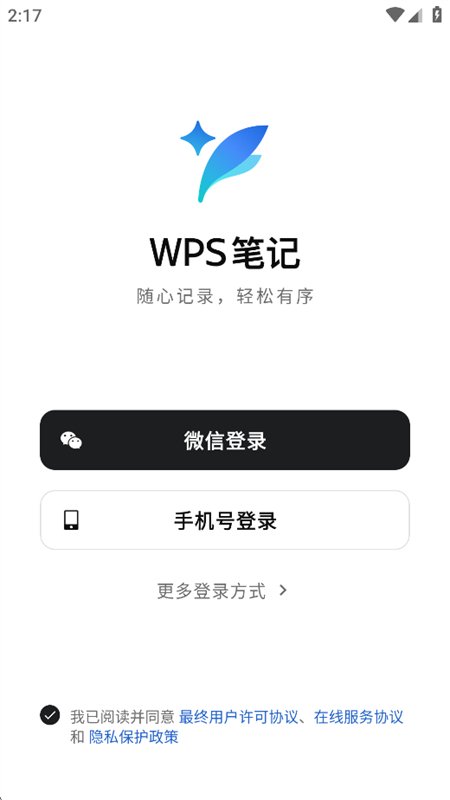Open the 在线服务协议 link
The image size is (450, 800).
tap(359, 717)
